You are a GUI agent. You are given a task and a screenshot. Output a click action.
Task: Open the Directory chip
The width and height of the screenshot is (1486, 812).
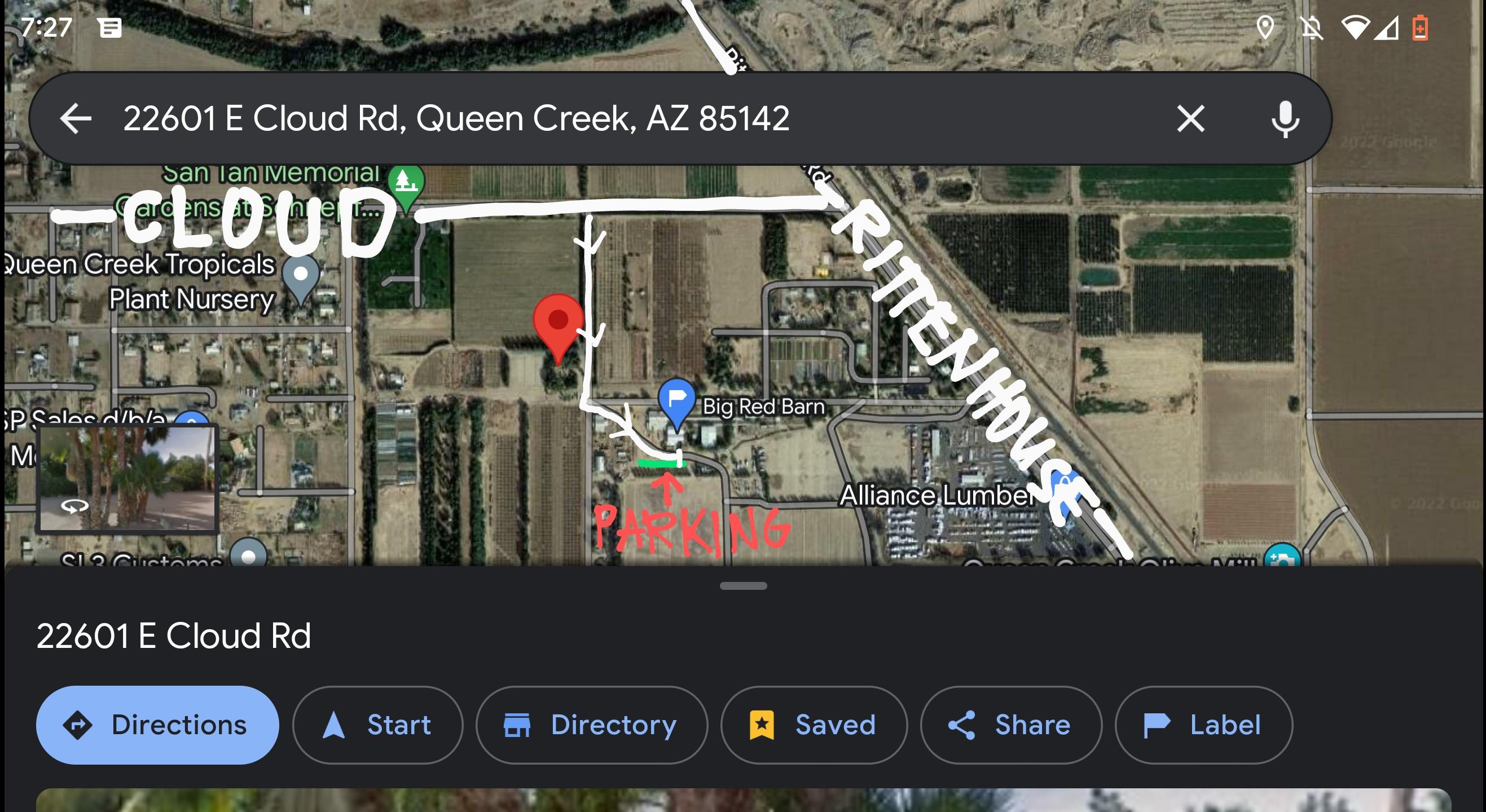click(x=591, y=725)
